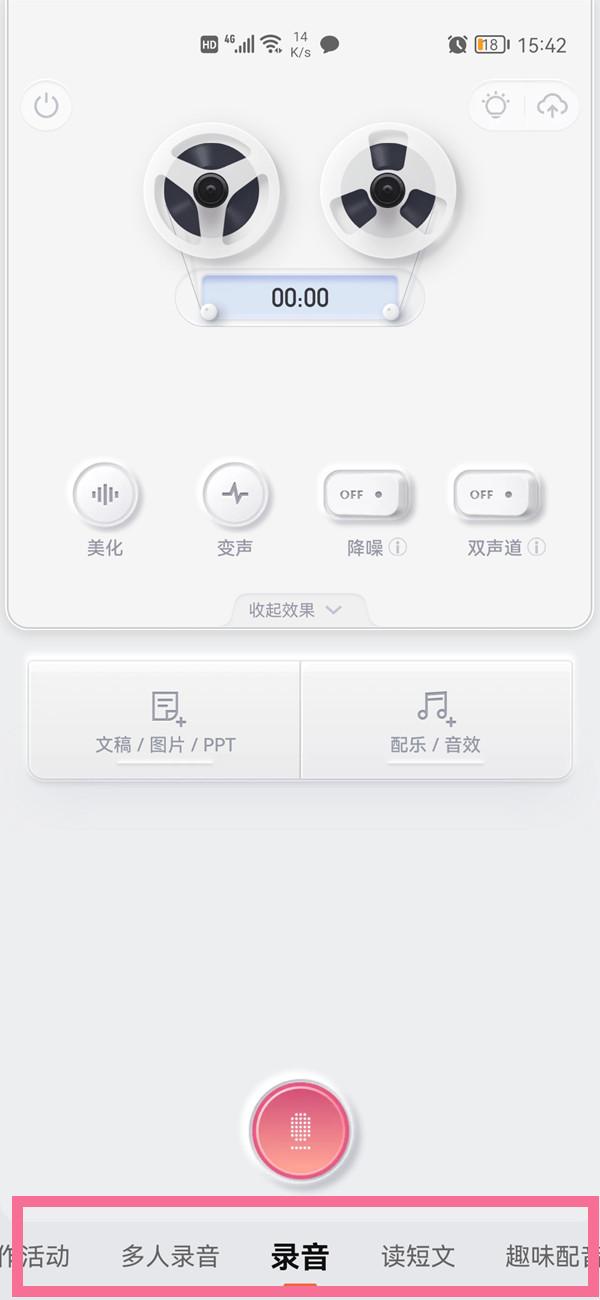Show info about 双声道
The width and height of the screenshot is (600, 1300).
click(537, 548)
